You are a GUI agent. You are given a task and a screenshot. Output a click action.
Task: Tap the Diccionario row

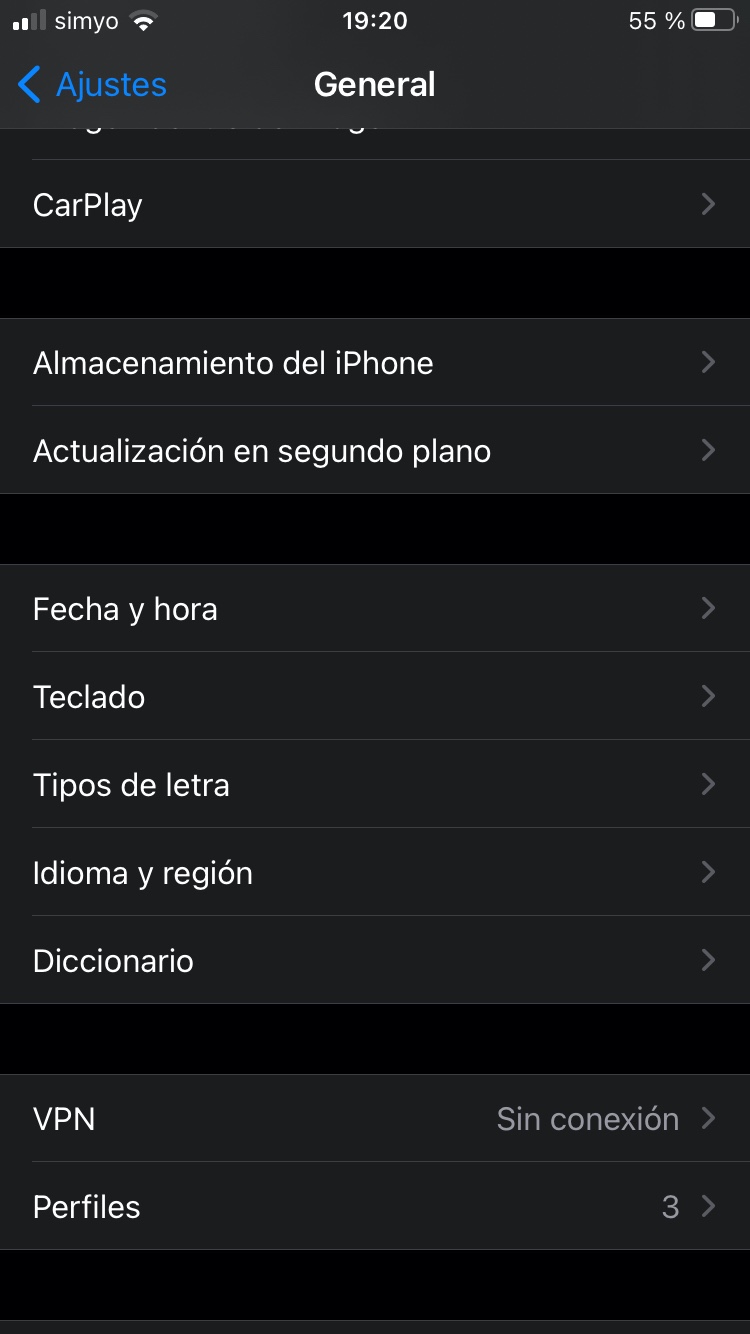tap(375, 961)
